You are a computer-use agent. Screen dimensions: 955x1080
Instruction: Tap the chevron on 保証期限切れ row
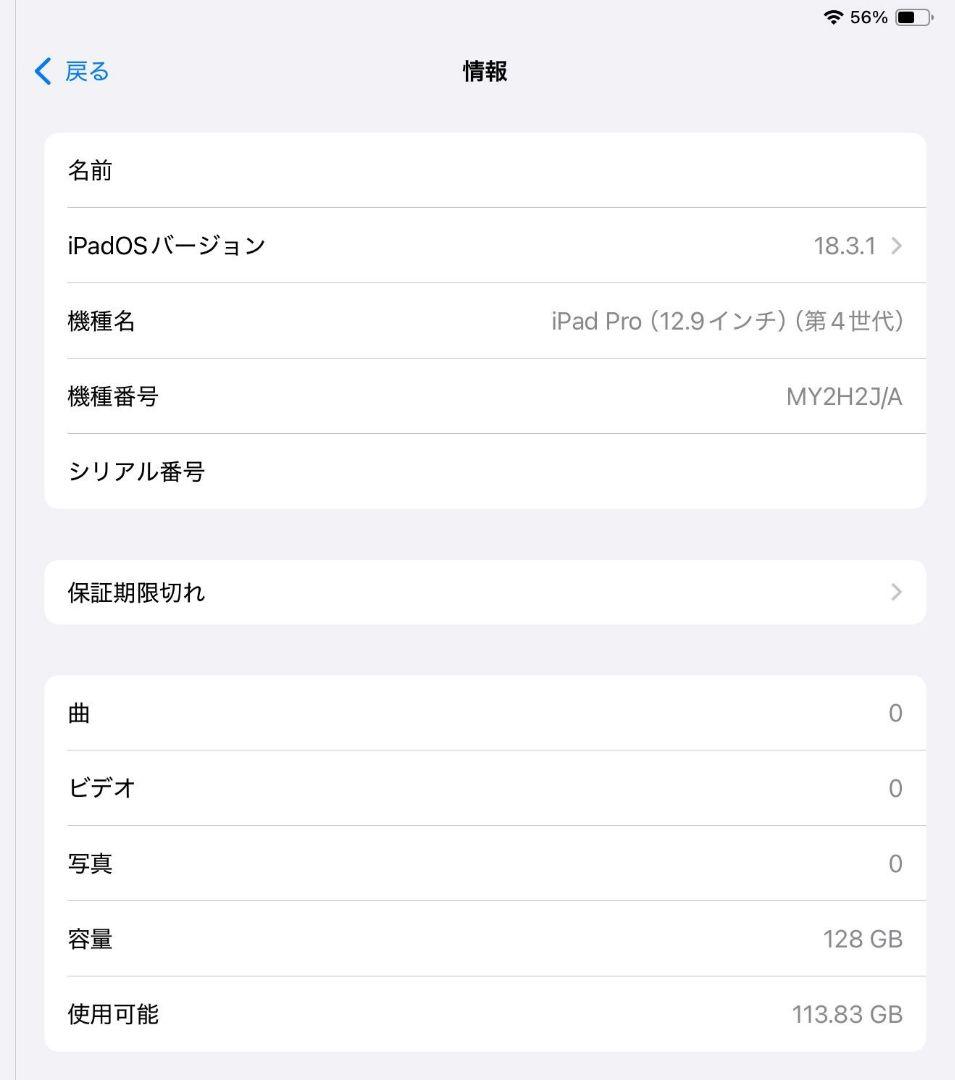coord(897,591)
